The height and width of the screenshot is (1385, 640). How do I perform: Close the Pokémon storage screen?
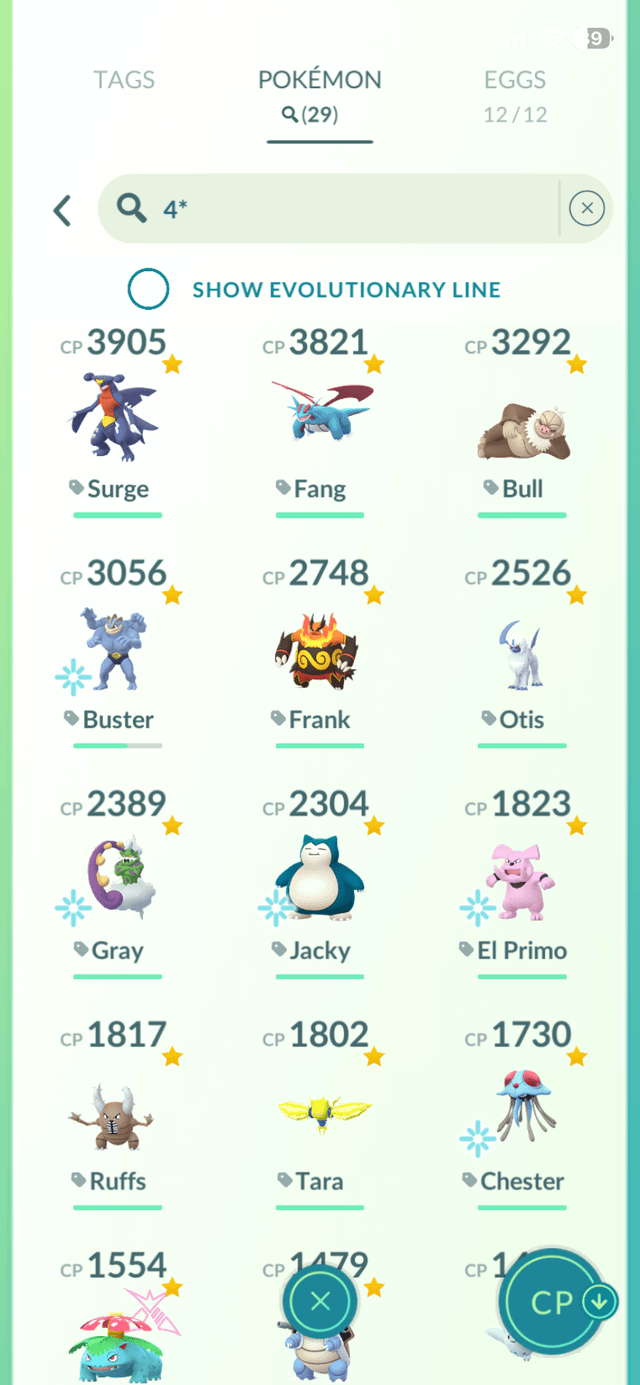[320, 1301]
